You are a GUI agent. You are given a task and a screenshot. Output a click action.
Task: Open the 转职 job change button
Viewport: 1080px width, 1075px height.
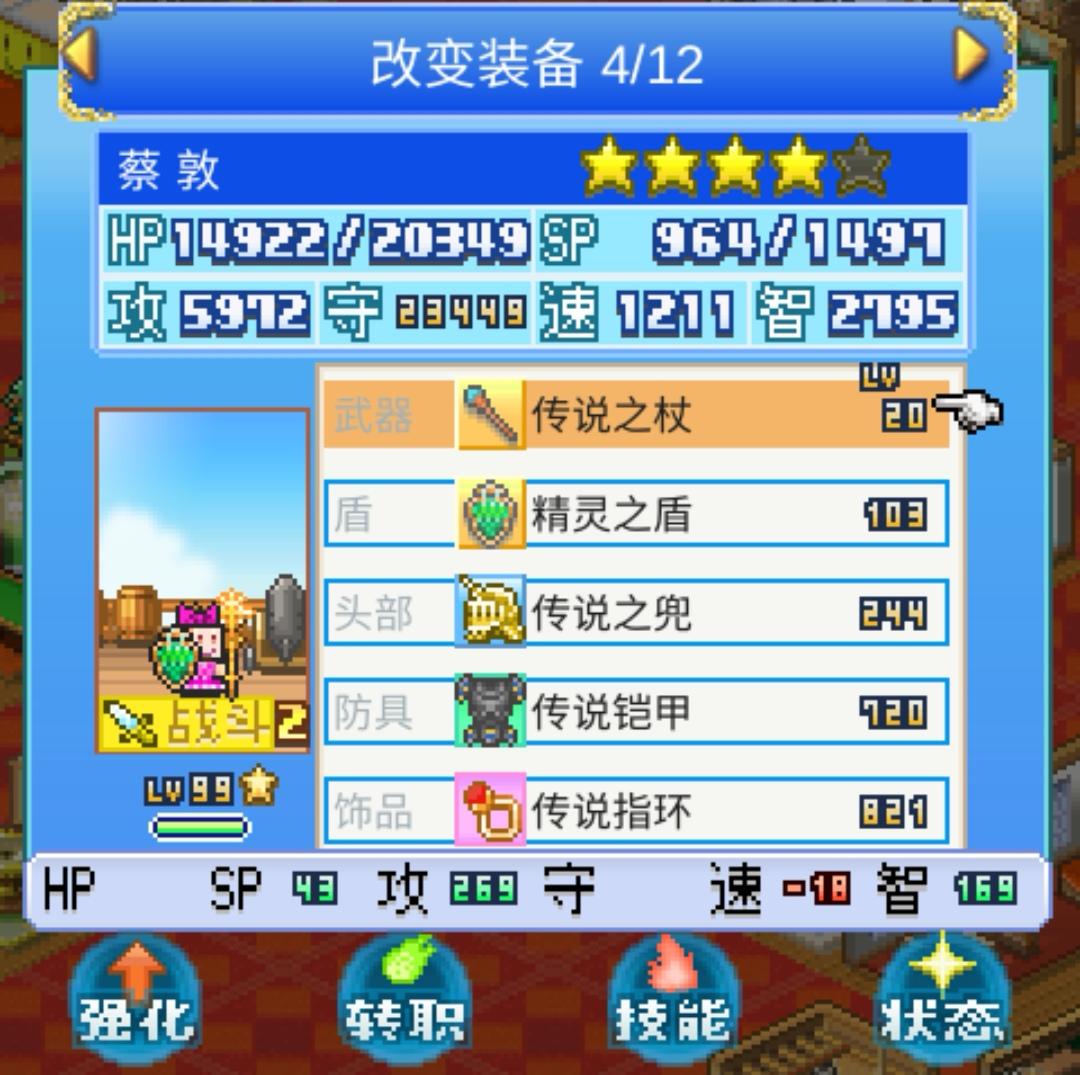pyautogui.click(x=405, y=1002)
